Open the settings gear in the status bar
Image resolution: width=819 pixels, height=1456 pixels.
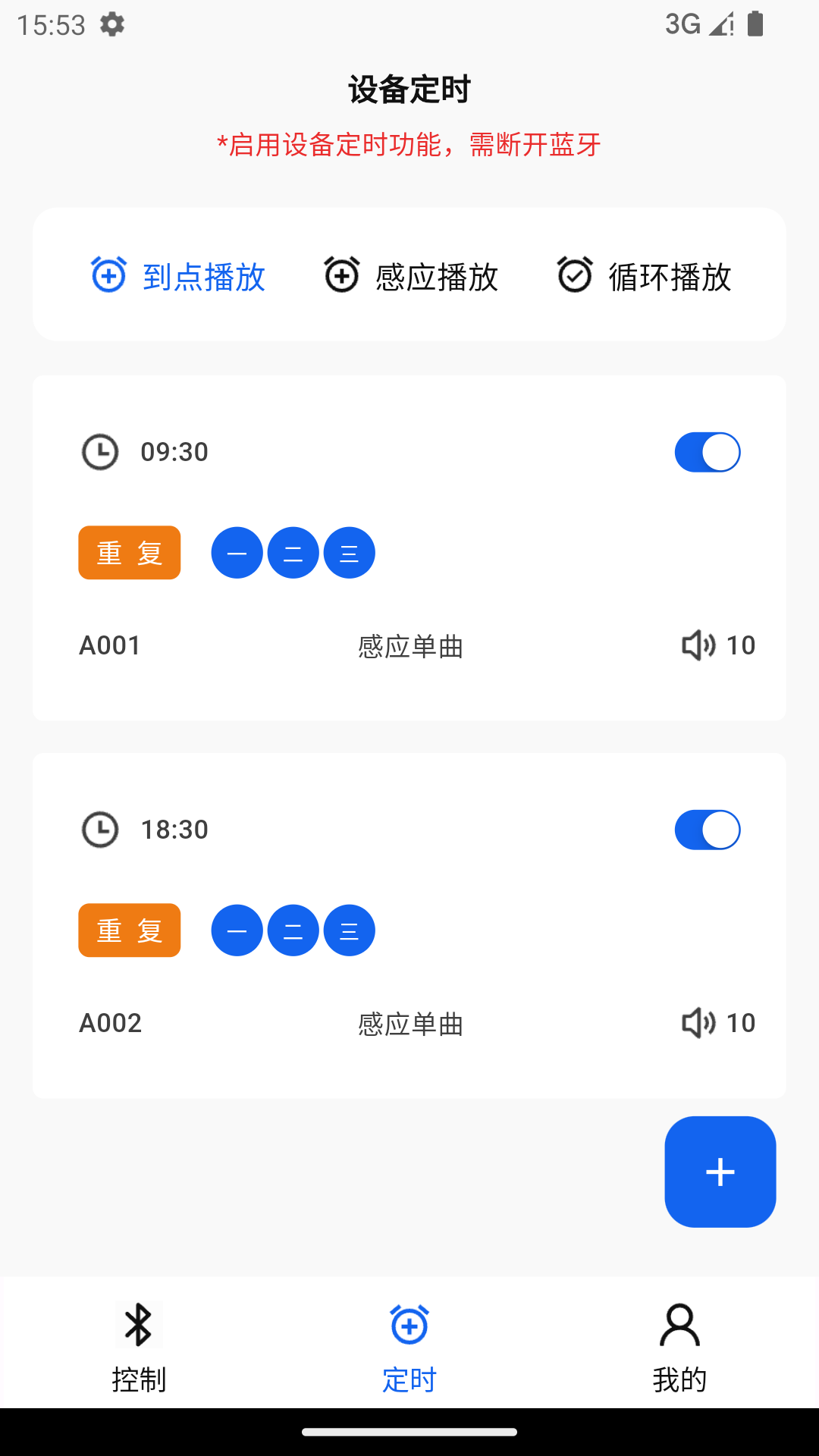(111, 25)
